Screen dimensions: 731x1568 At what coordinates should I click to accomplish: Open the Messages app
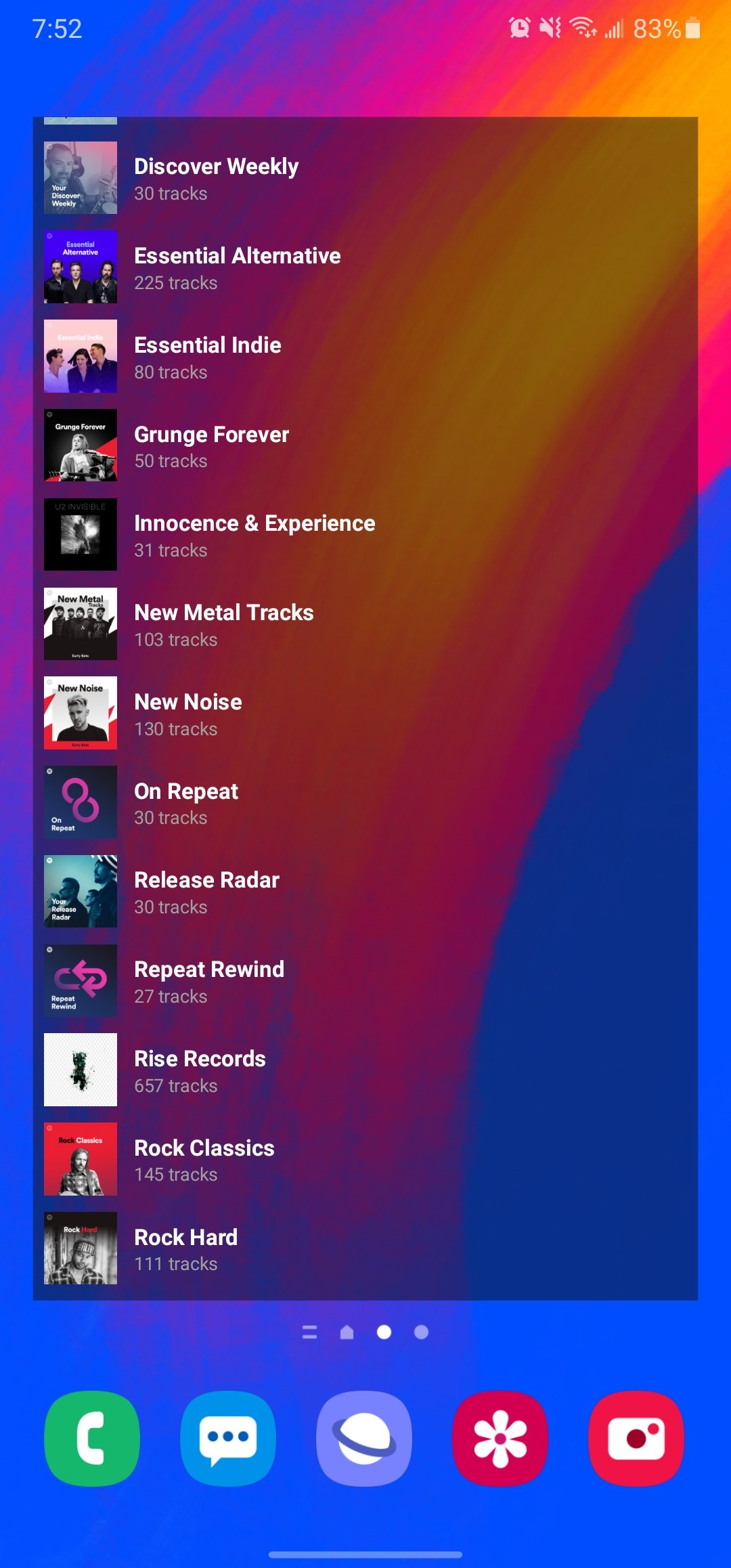pos(228,1438)
